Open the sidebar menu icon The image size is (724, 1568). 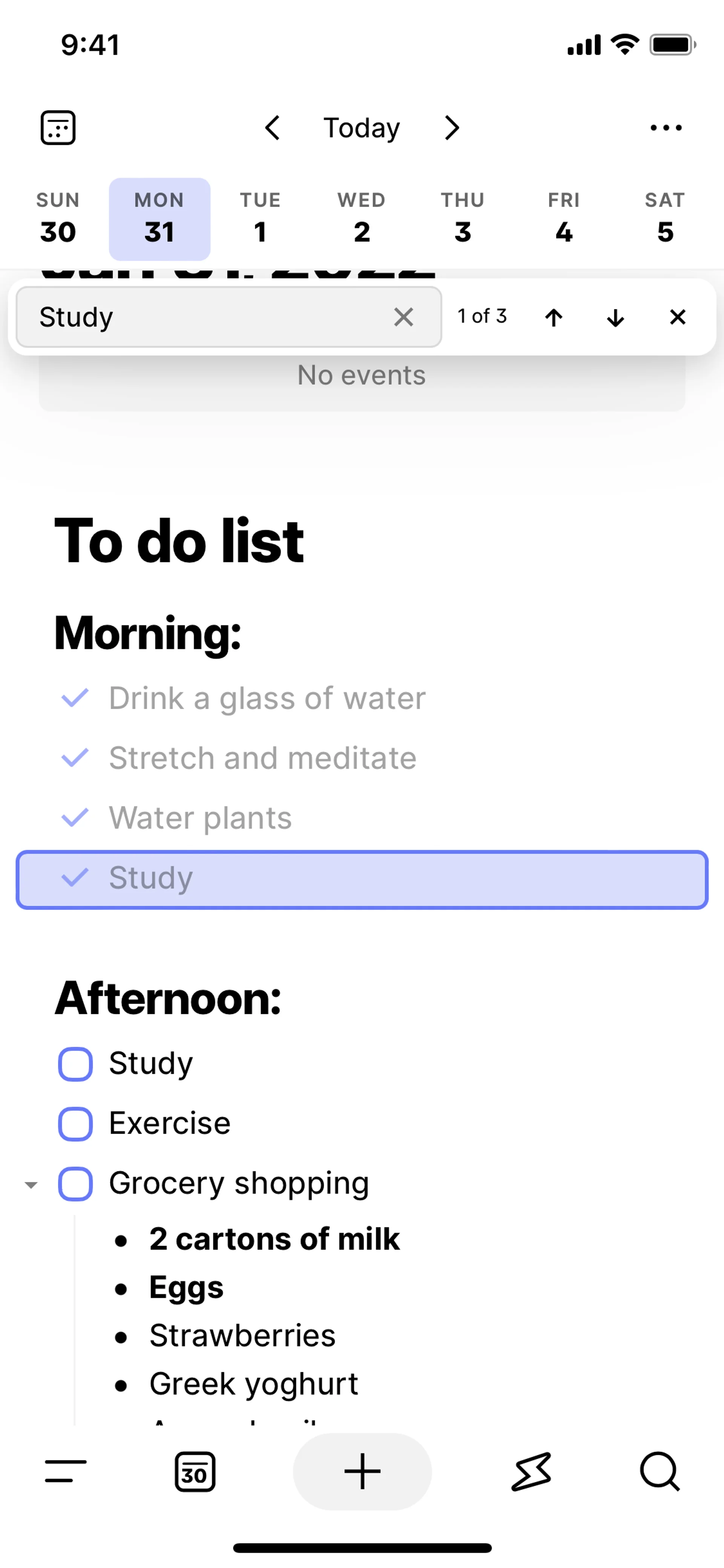(66, 1471)
